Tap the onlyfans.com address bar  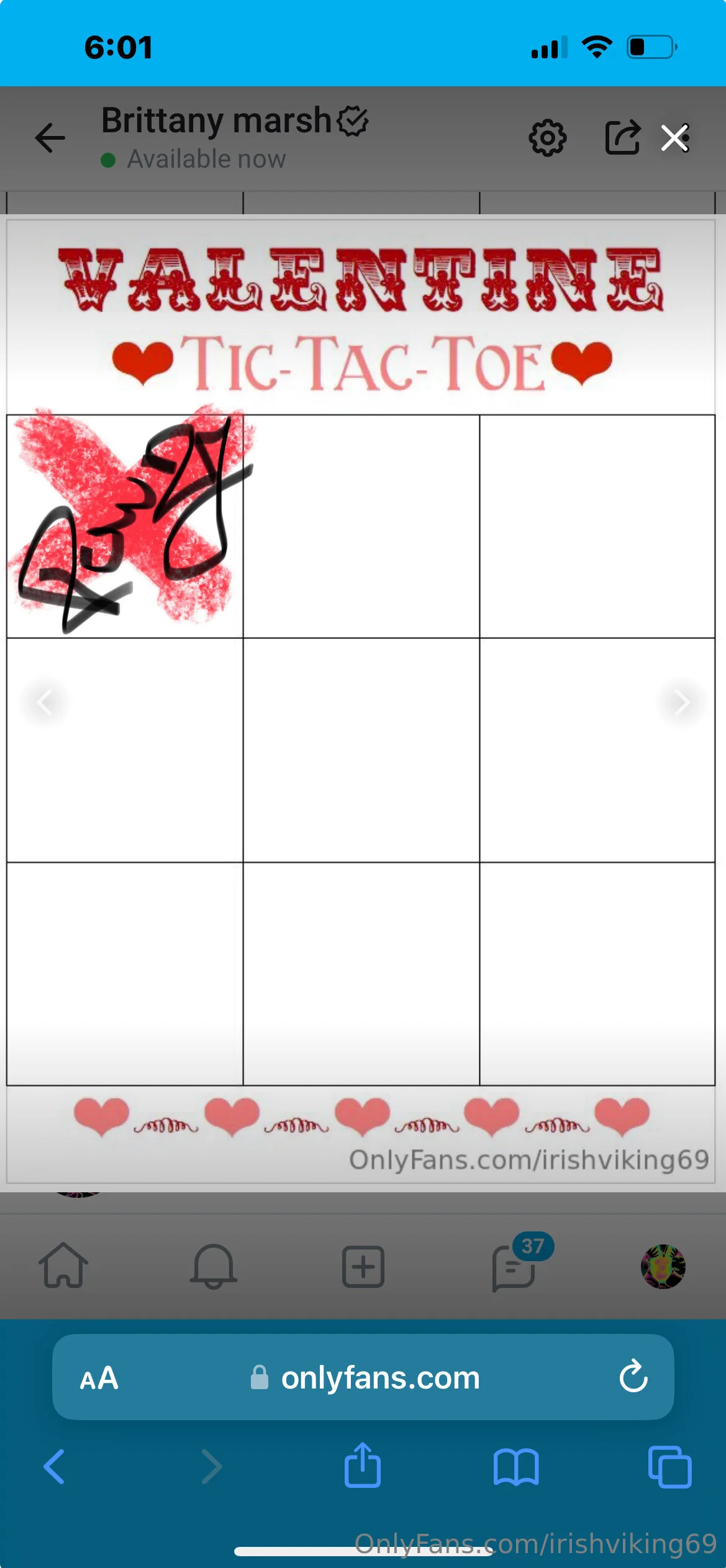pos(366,1378)
